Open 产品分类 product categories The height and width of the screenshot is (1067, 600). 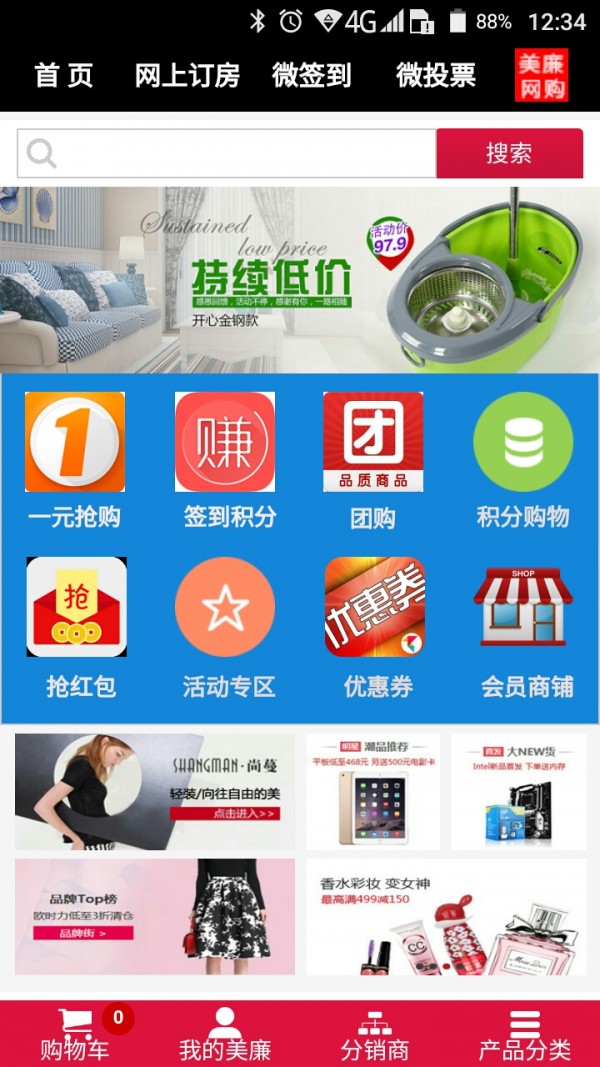[x=524, y=1035]
